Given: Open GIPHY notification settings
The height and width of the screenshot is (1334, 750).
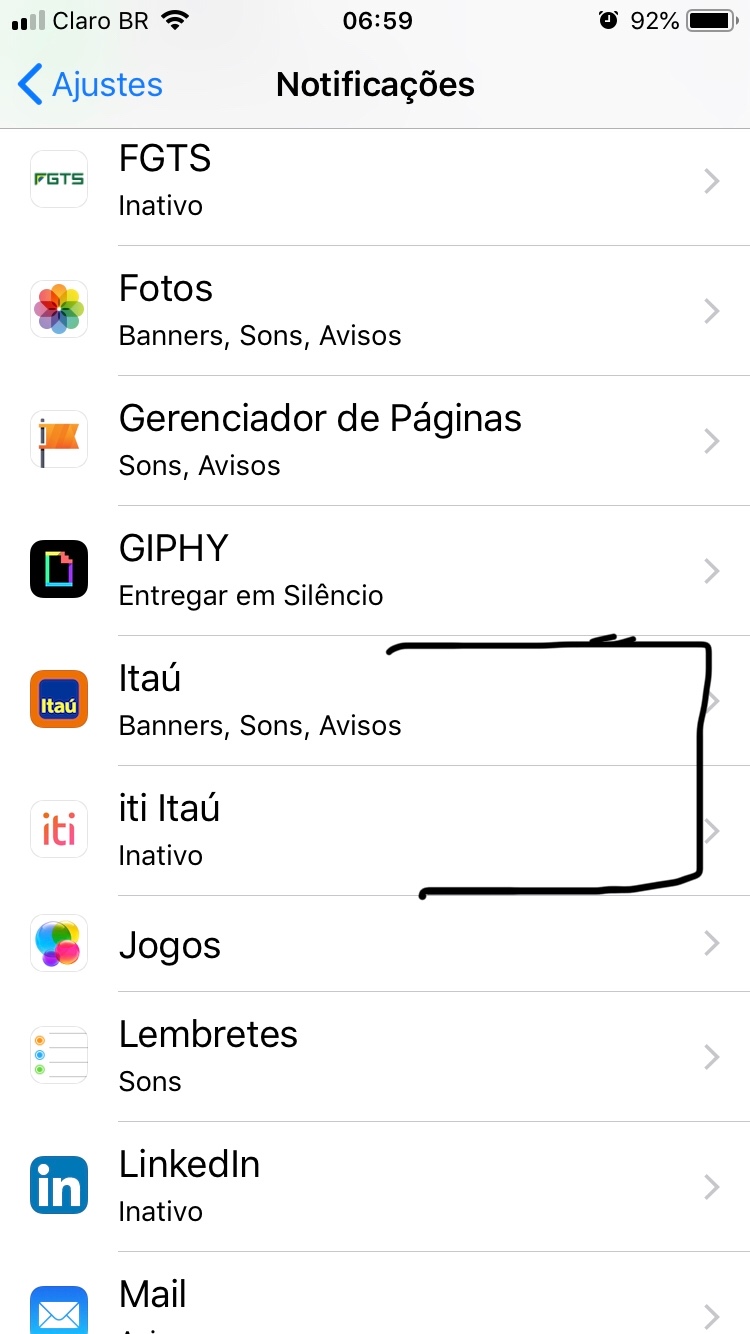Looking at the screenshot, I should point(375,571).
